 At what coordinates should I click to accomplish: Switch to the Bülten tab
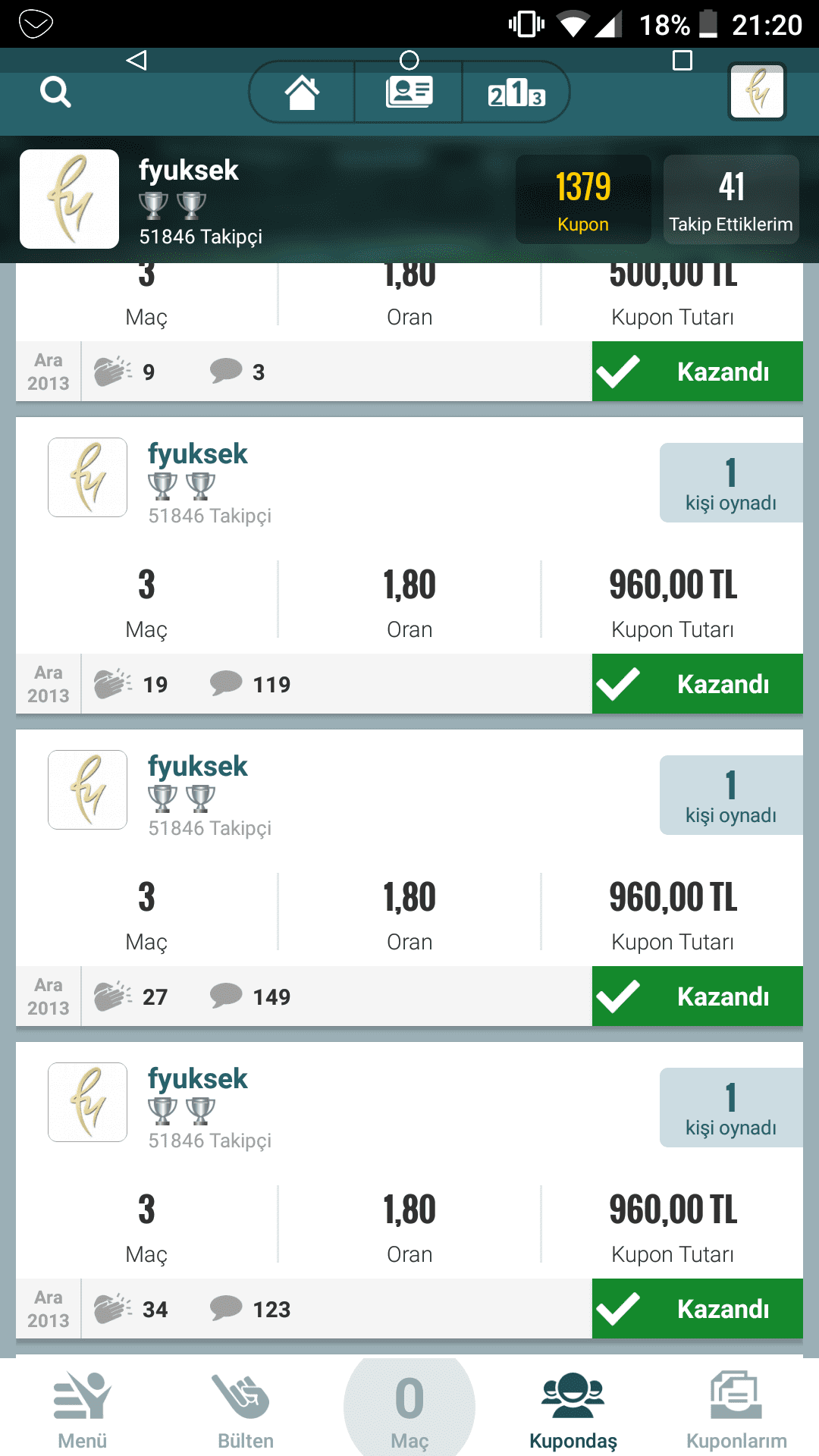coord(246,1409)
